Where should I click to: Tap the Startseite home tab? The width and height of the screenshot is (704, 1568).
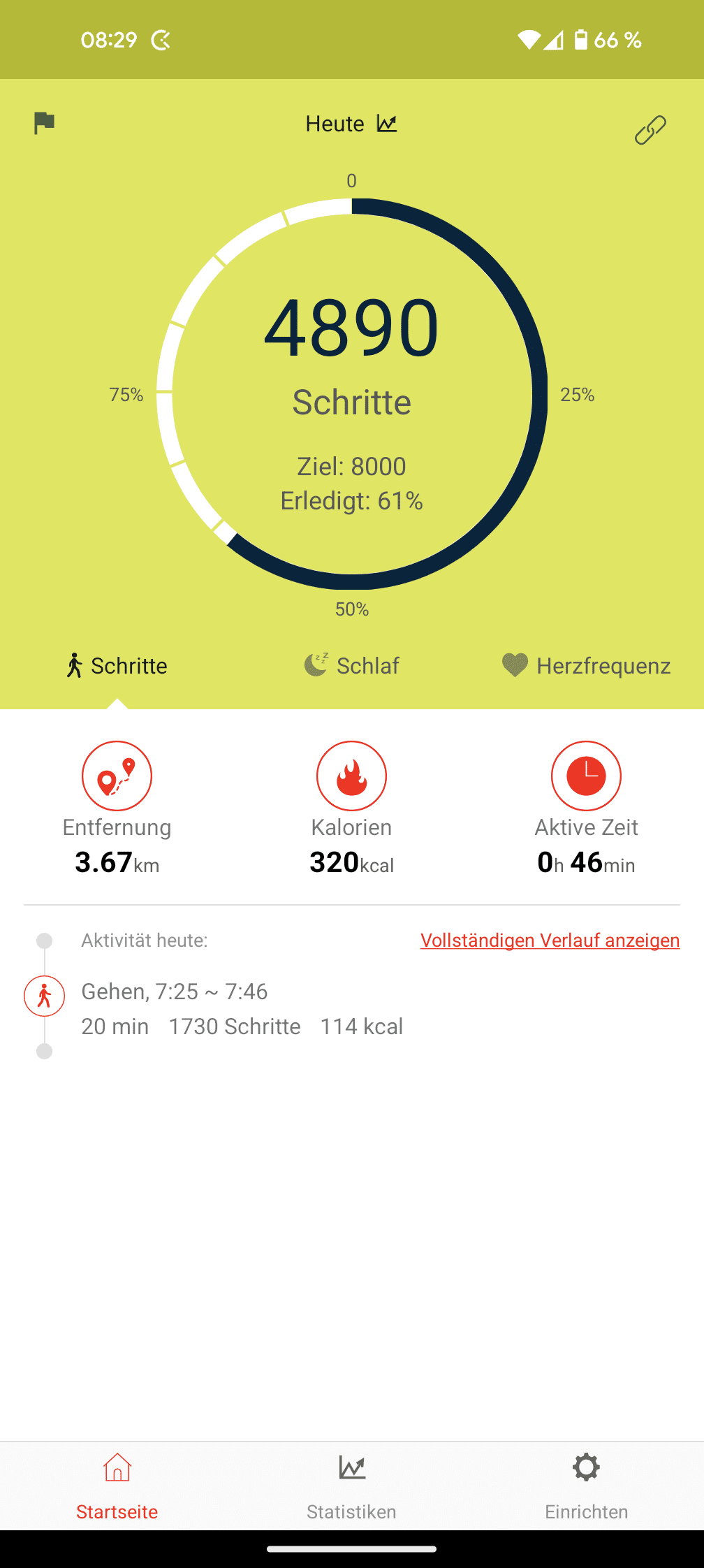pos(117,1486)
